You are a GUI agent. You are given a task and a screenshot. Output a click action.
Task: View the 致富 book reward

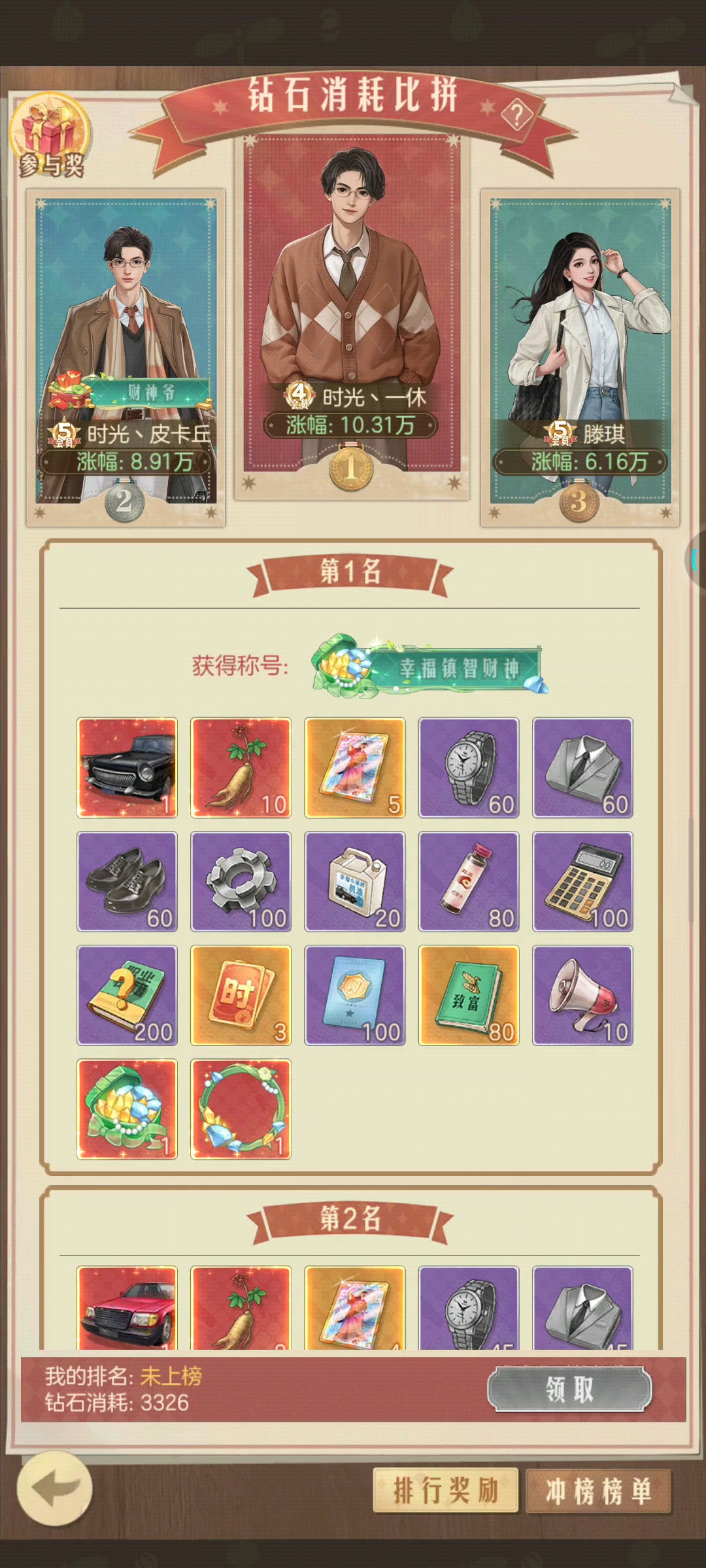(x=468, y=995)
